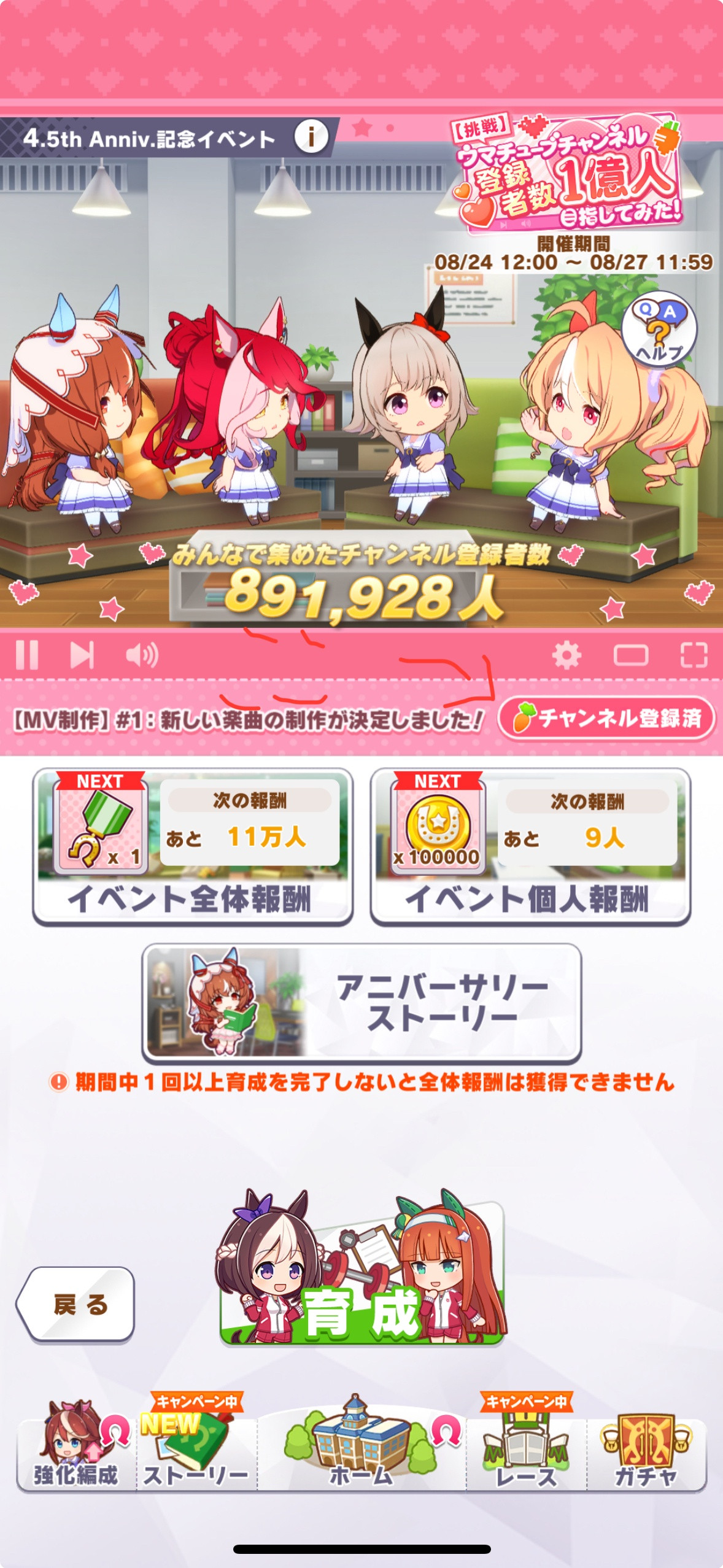Open イベント全体報酬 rewards card

(x=193, y=847)
